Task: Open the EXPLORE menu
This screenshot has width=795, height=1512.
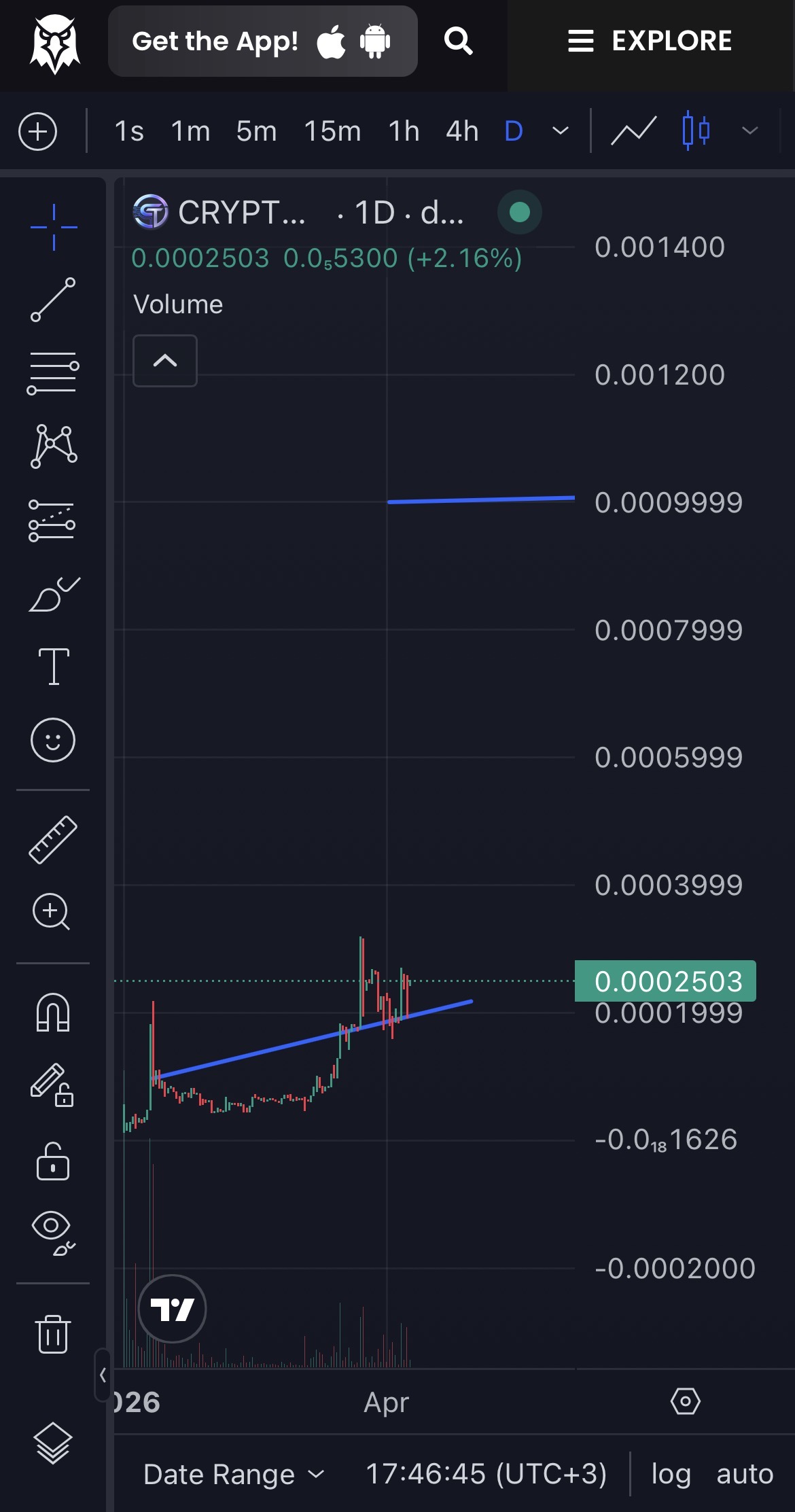Action: [x=650, y=41]
